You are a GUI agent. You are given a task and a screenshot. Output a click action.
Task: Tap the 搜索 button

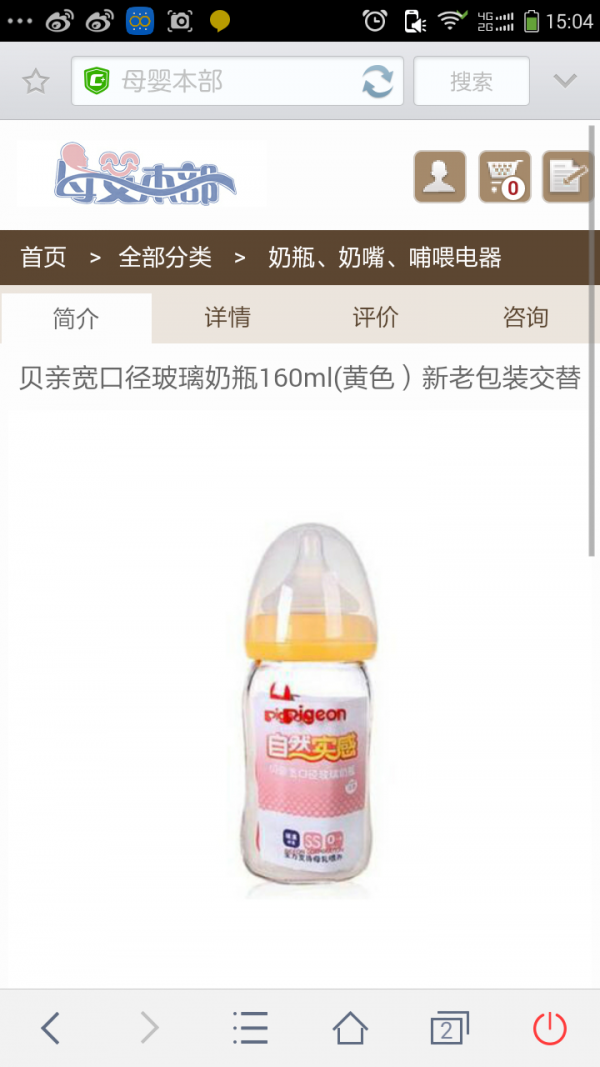coord(471,81)
